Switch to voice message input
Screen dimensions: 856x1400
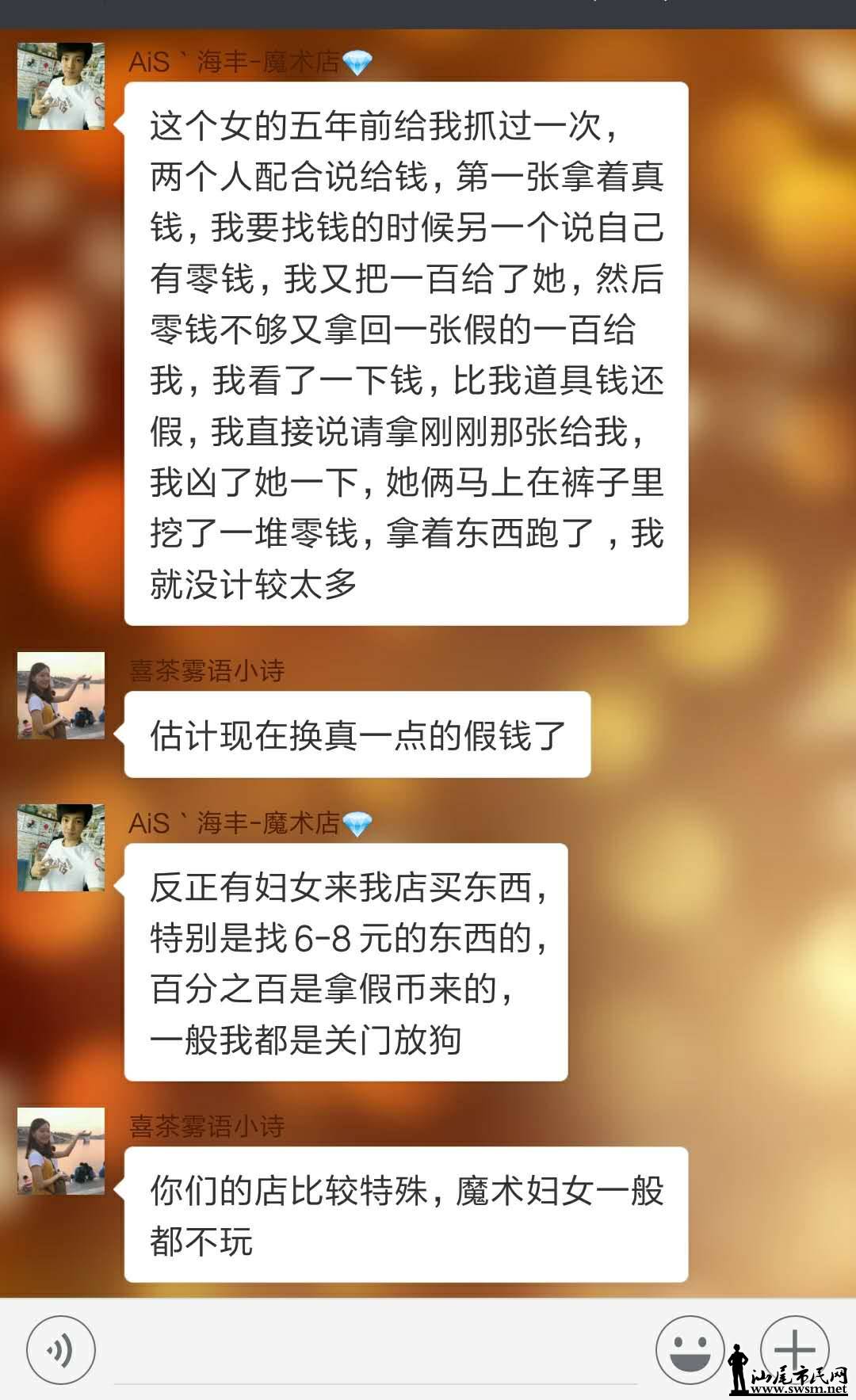(61, 1350)
